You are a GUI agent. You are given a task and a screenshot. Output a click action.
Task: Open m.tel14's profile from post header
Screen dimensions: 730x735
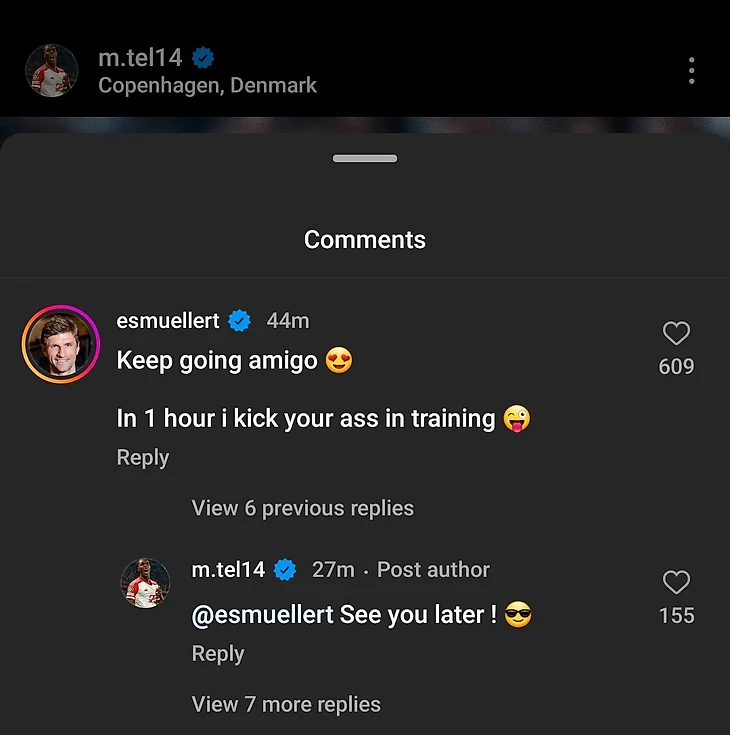140,58
